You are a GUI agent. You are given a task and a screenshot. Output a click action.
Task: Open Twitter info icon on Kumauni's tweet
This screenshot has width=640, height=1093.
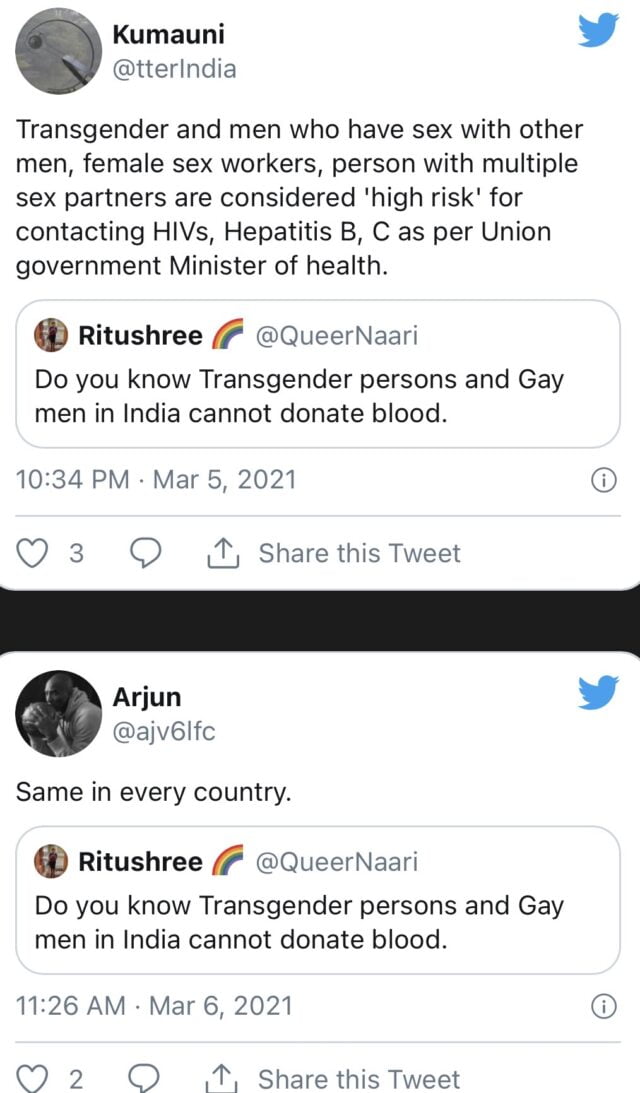click(x=602, y=480)
